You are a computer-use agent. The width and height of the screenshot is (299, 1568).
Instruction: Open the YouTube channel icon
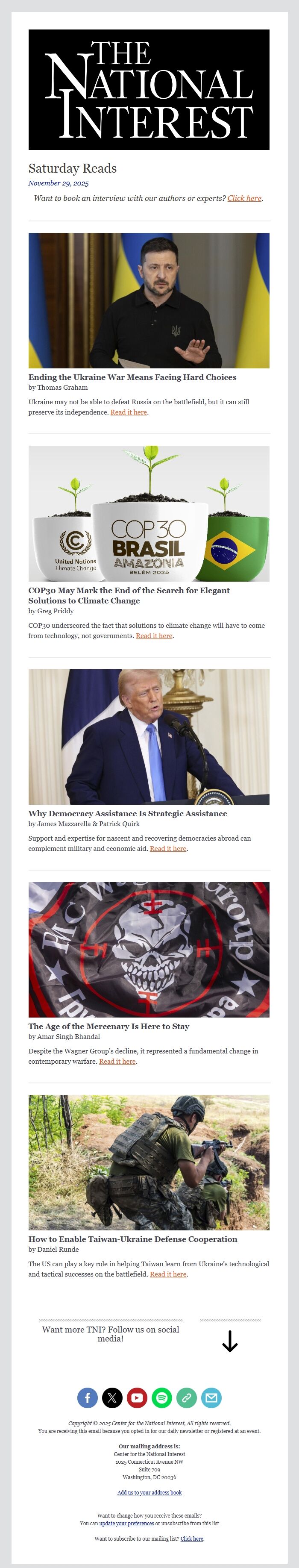tap(137, 1397)
